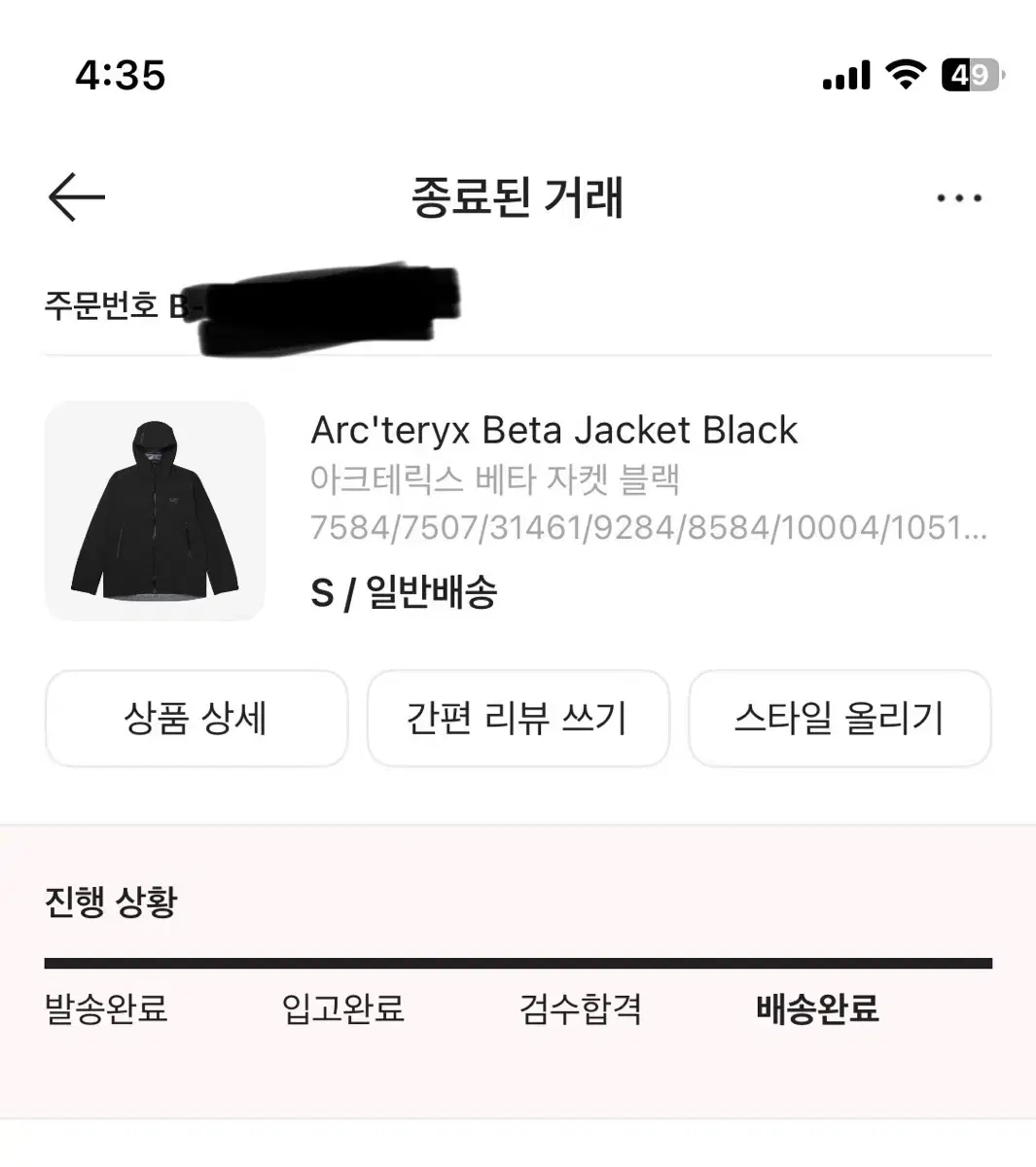
Task: Open the three-dot options menu
Action: [x=959, y=196]
